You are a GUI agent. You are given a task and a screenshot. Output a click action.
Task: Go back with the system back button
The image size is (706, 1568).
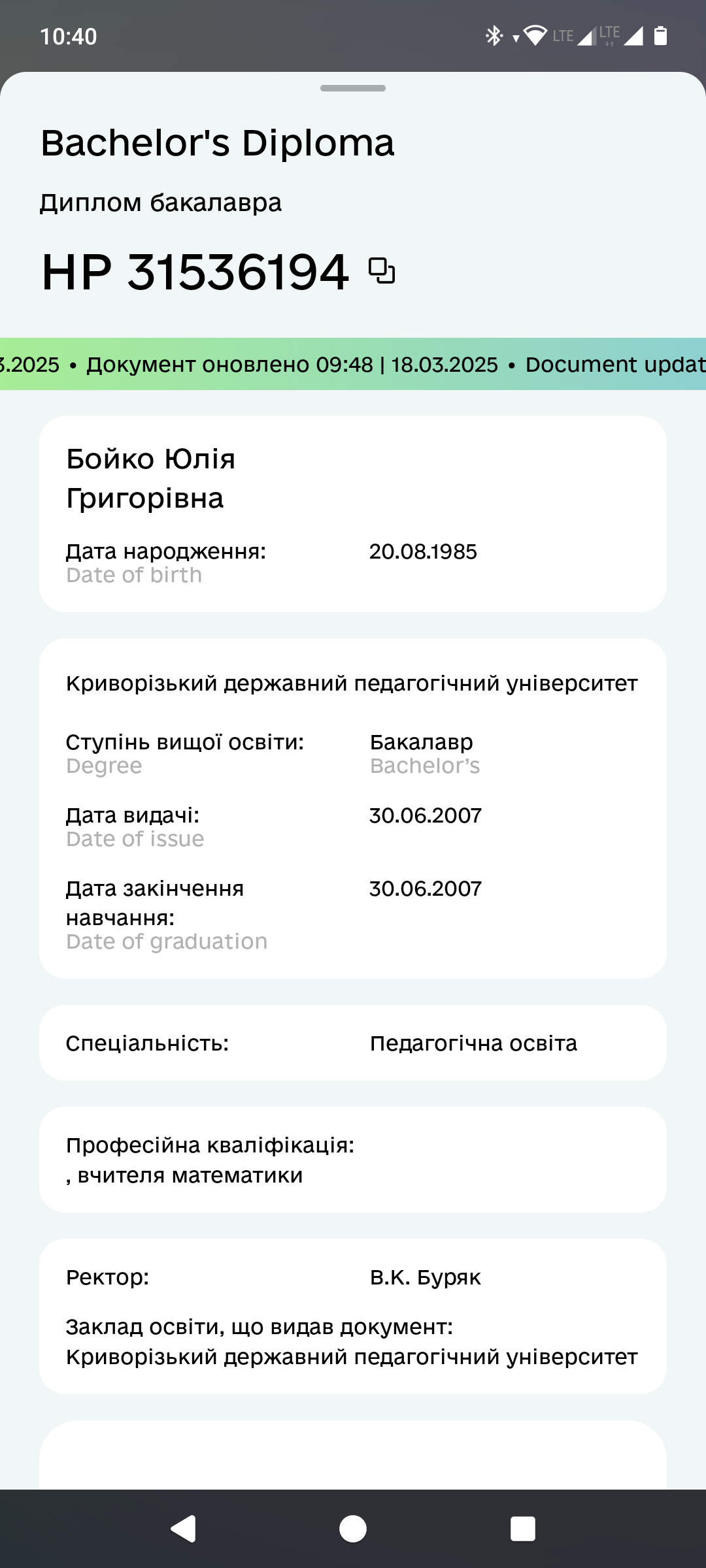(184, 1528)
